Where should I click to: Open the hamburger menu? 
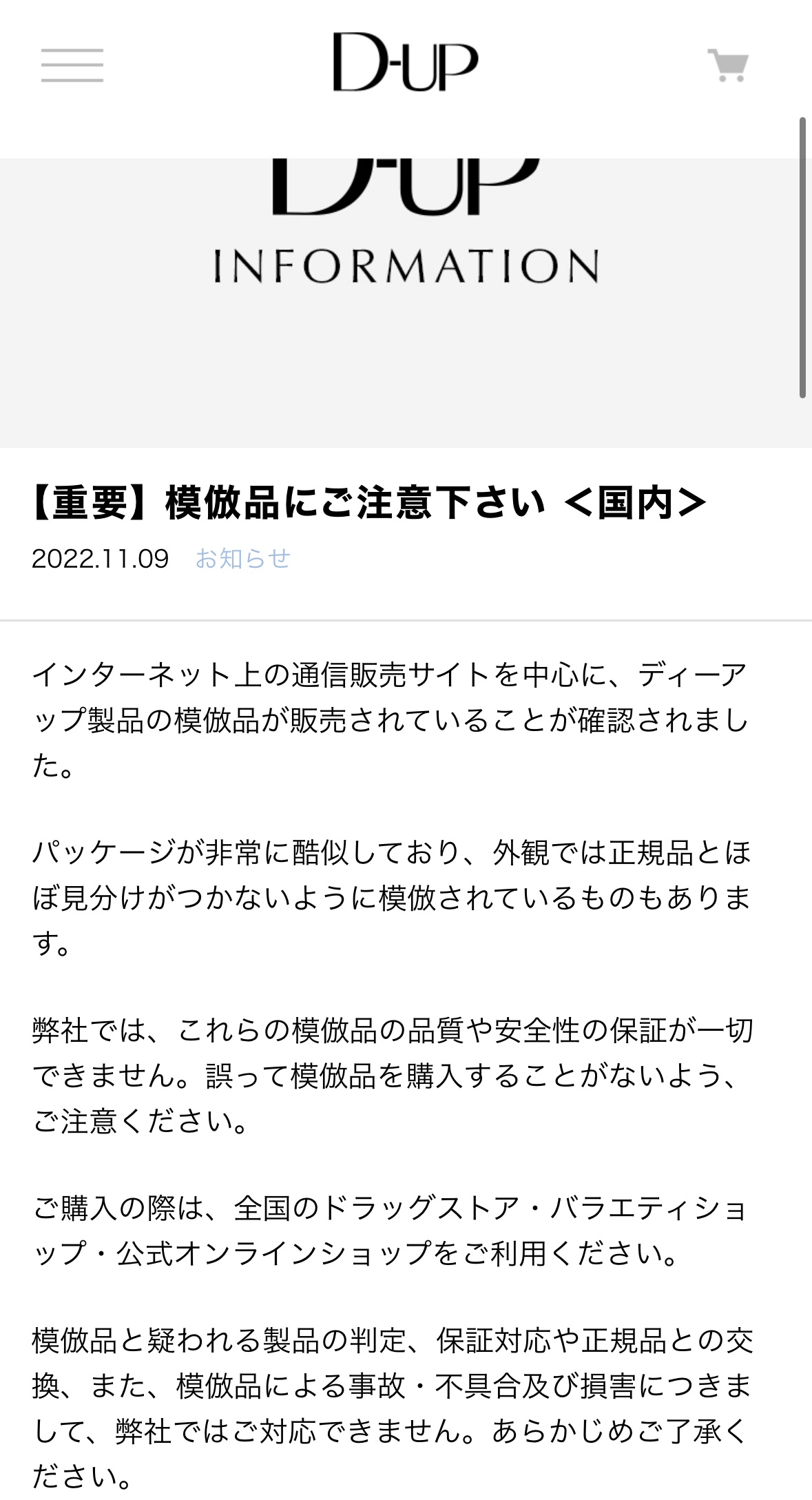click(72, 65)
